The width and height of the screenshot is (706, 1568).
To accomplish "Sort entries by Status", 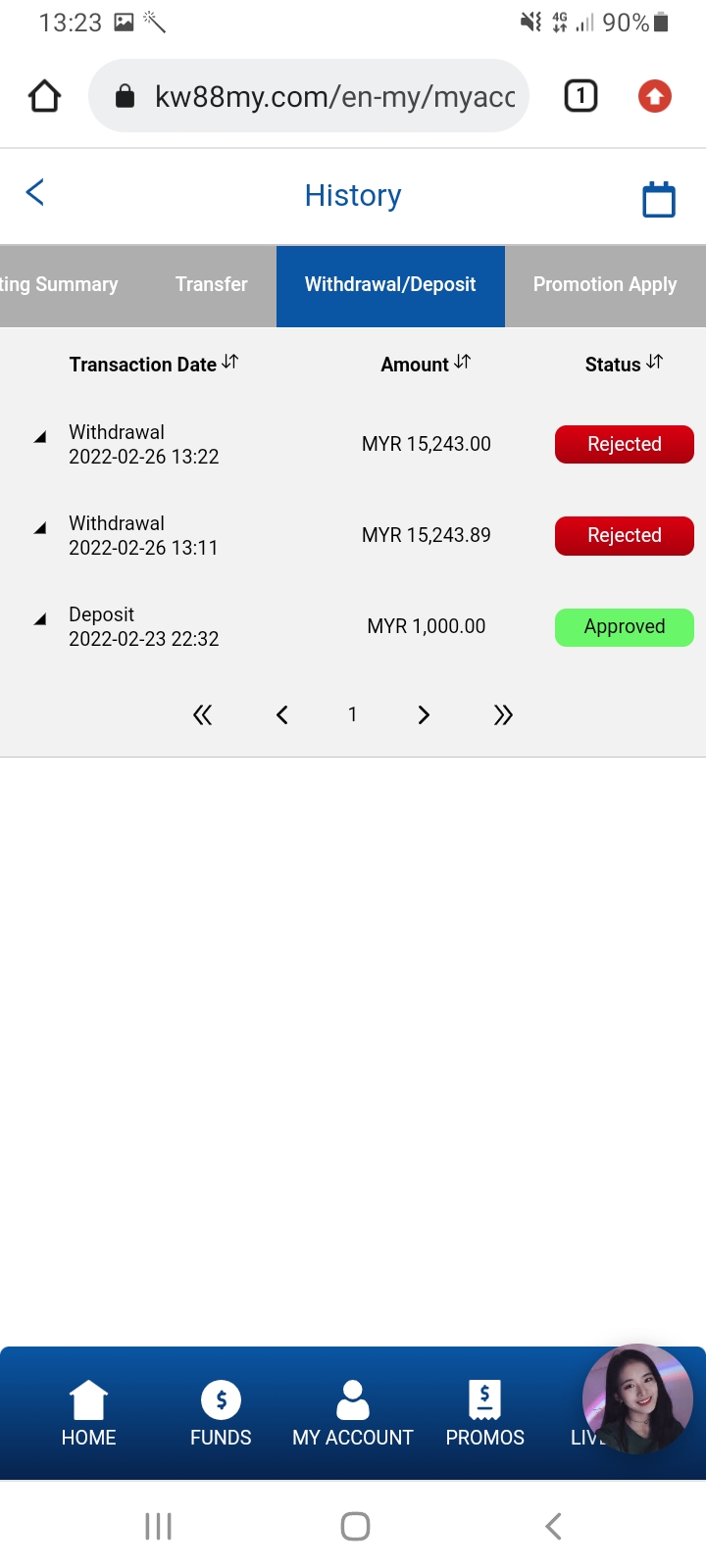I will [623, 364].
